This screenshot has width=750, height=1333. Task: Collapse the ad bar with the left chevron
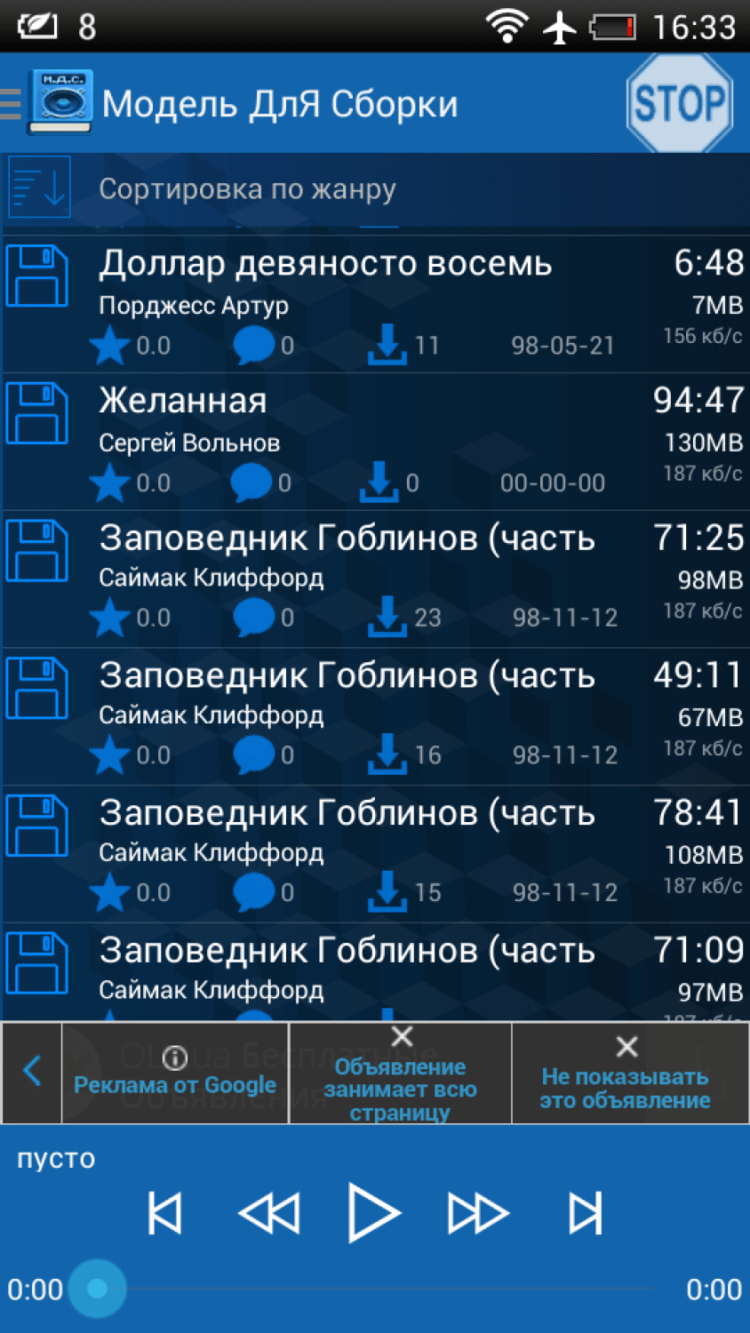click(30, 1072)
